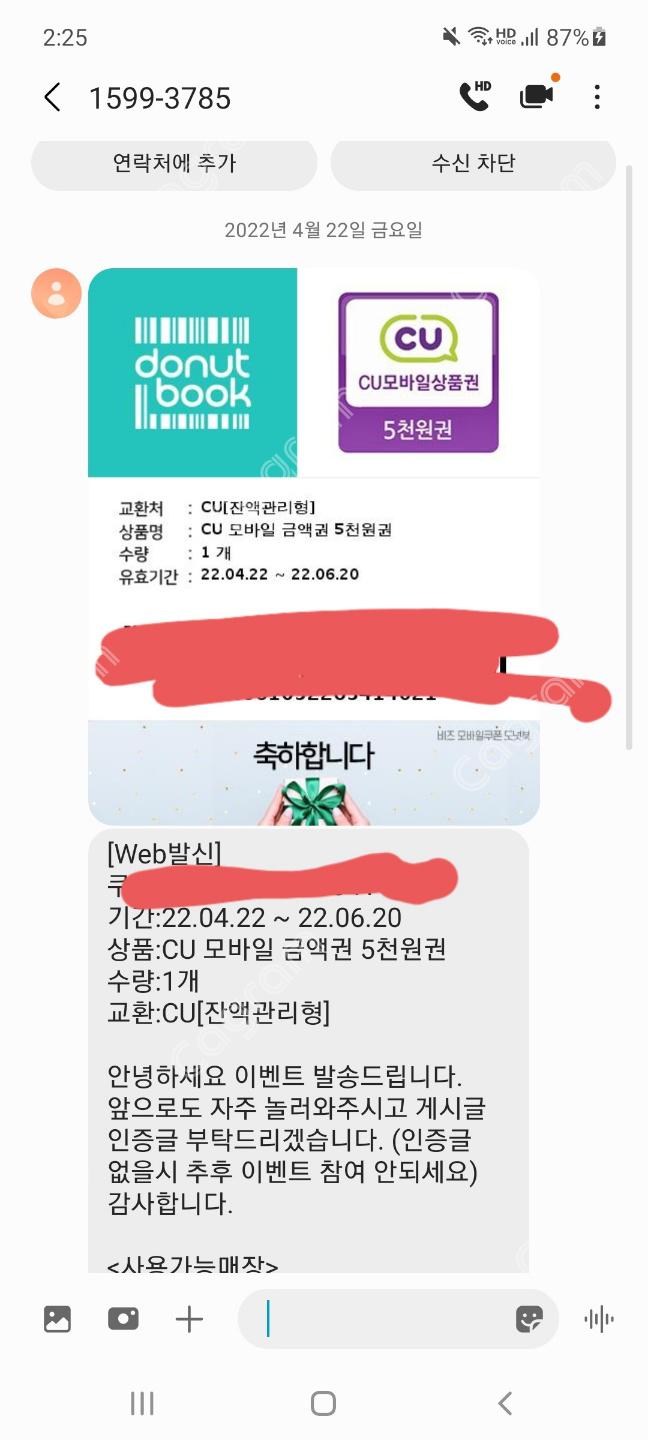
Task: Open the overflow menu
Action: (597, 97)
